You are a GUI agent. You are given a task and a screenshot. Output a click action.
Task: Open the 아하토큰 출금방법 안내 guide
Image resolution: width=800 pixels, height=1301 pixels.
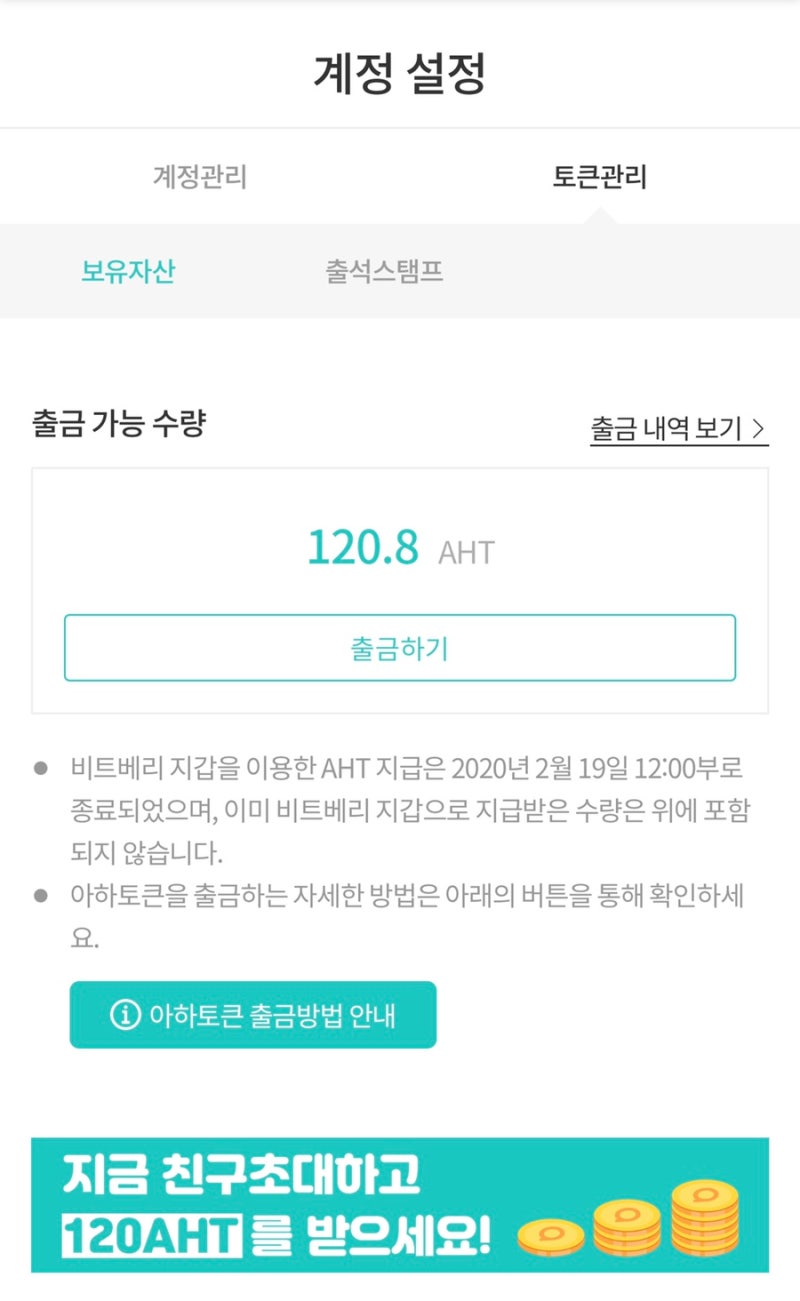(252, 1015)
